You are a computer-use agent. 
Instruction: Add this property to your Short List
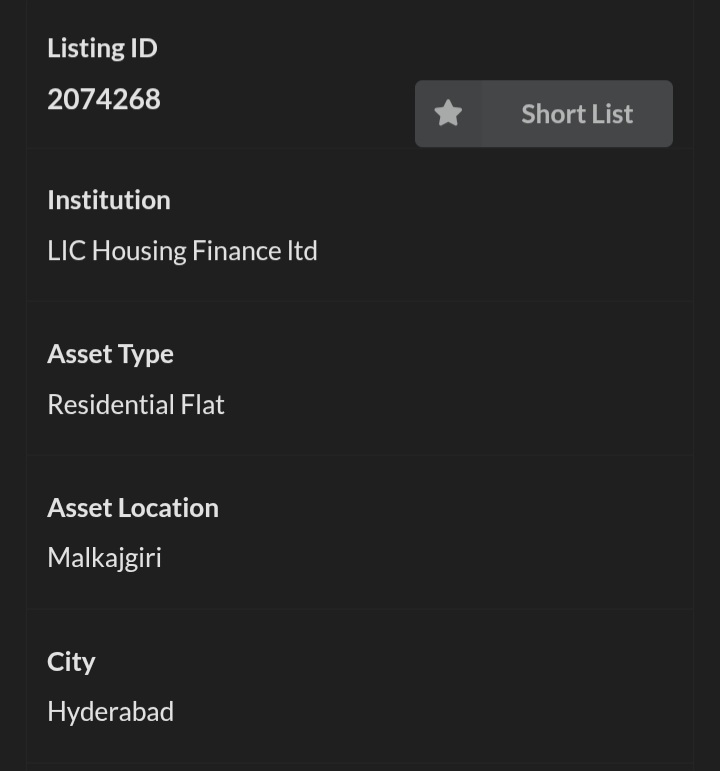544,113
